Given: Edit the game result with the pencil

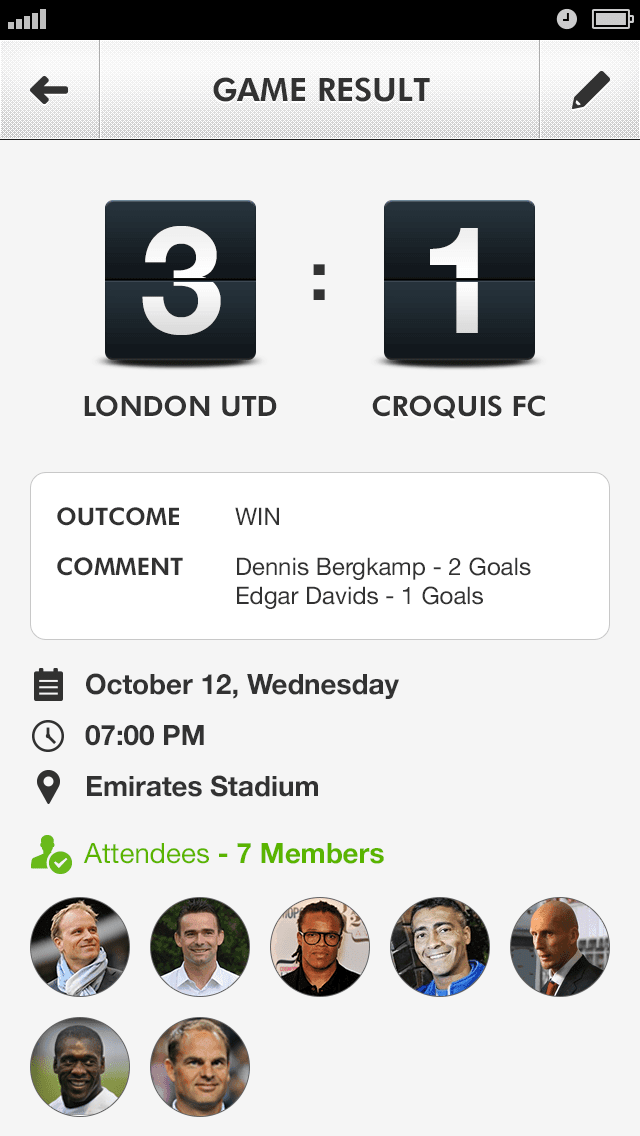Looking at the screenshot, I should point(590,90).
